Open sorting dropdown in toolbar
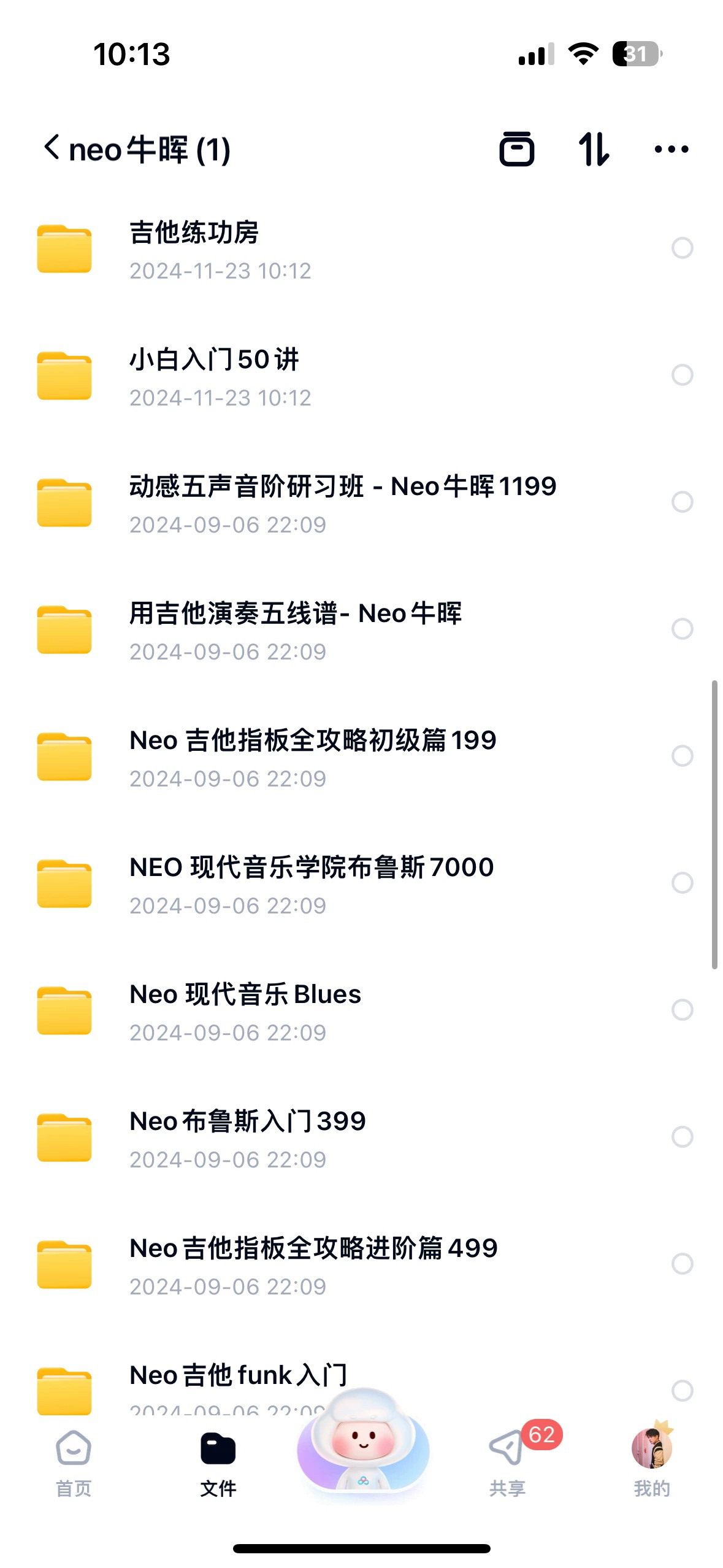Screen dimensions: 723x1568 pos(594,148)
